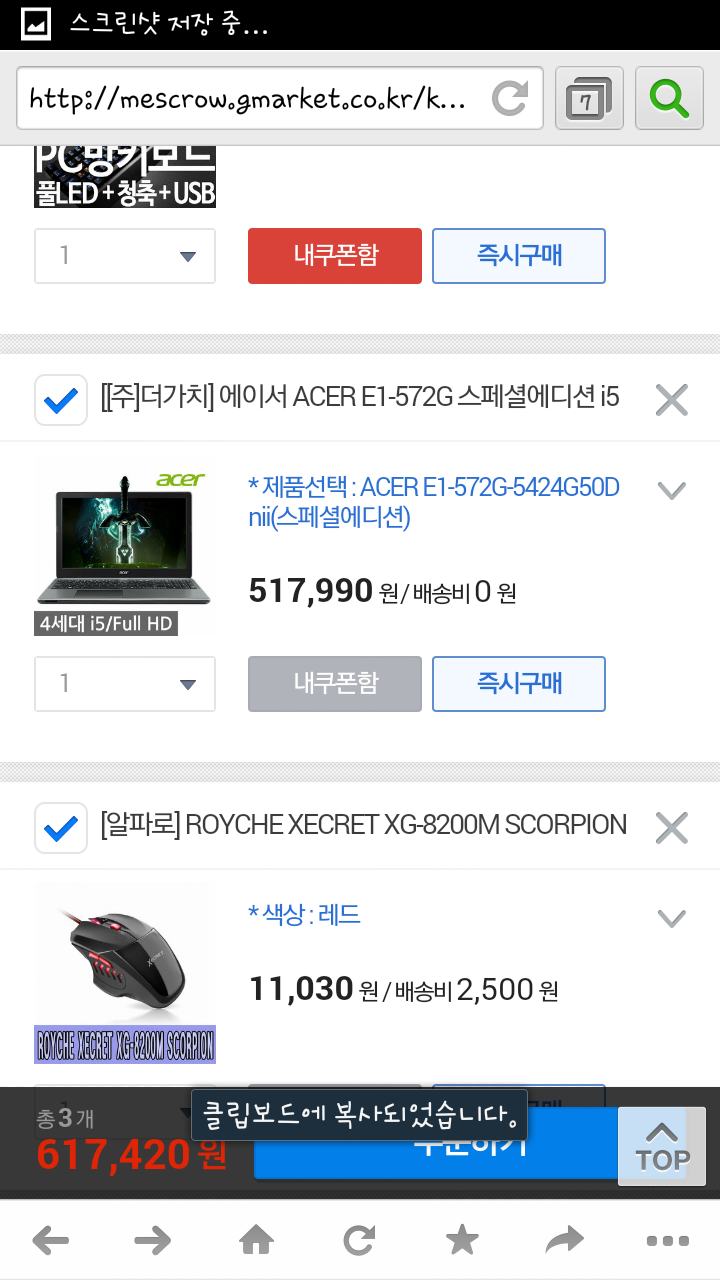The width and height of the screenshot is (720, 1280).
Task: Expand the ACER product option chevron
Action: click(671, 490)
